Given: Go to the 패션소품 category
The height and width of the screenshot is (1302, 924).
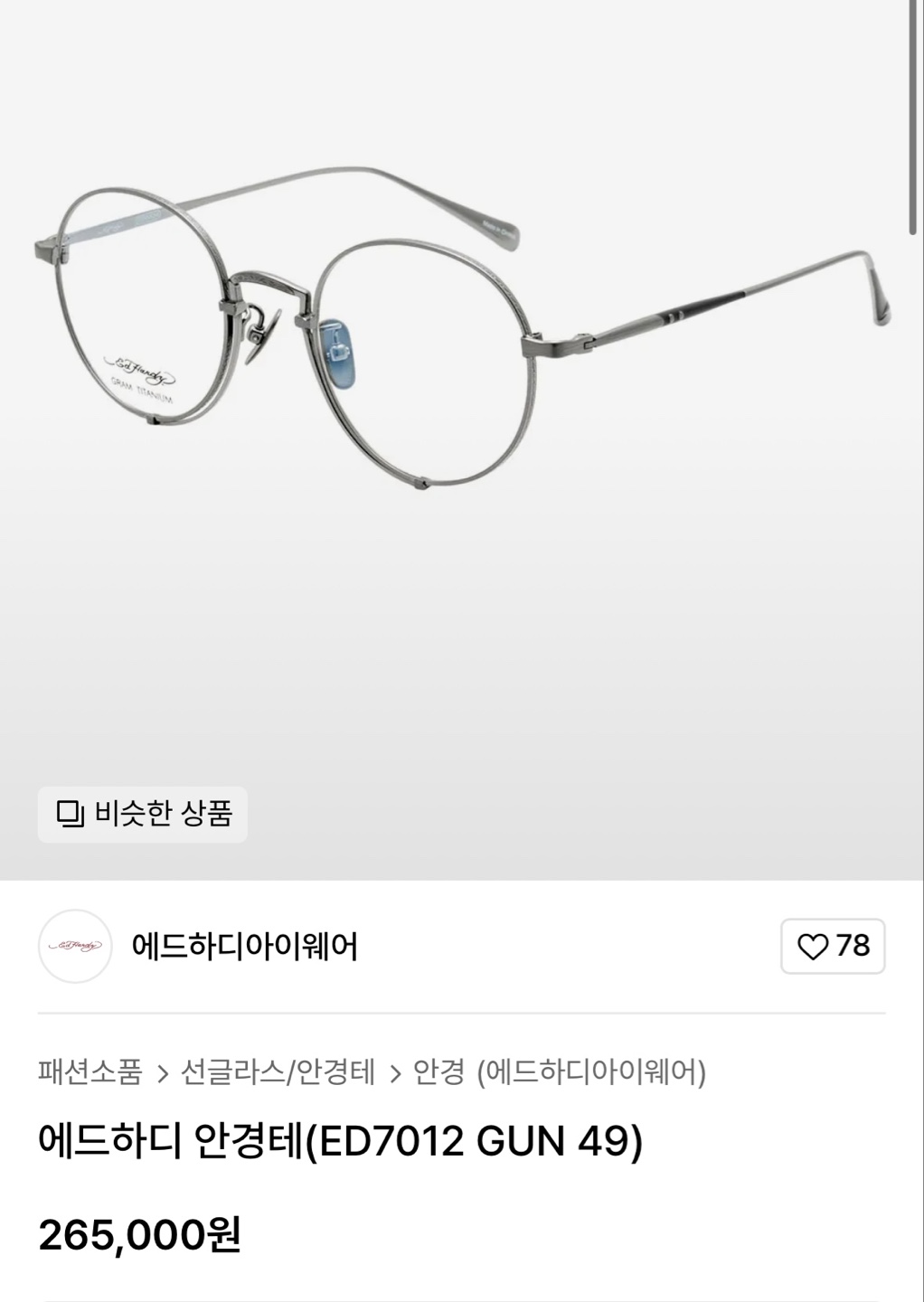Looking at the screenshot, I should tap(90, 1072).
